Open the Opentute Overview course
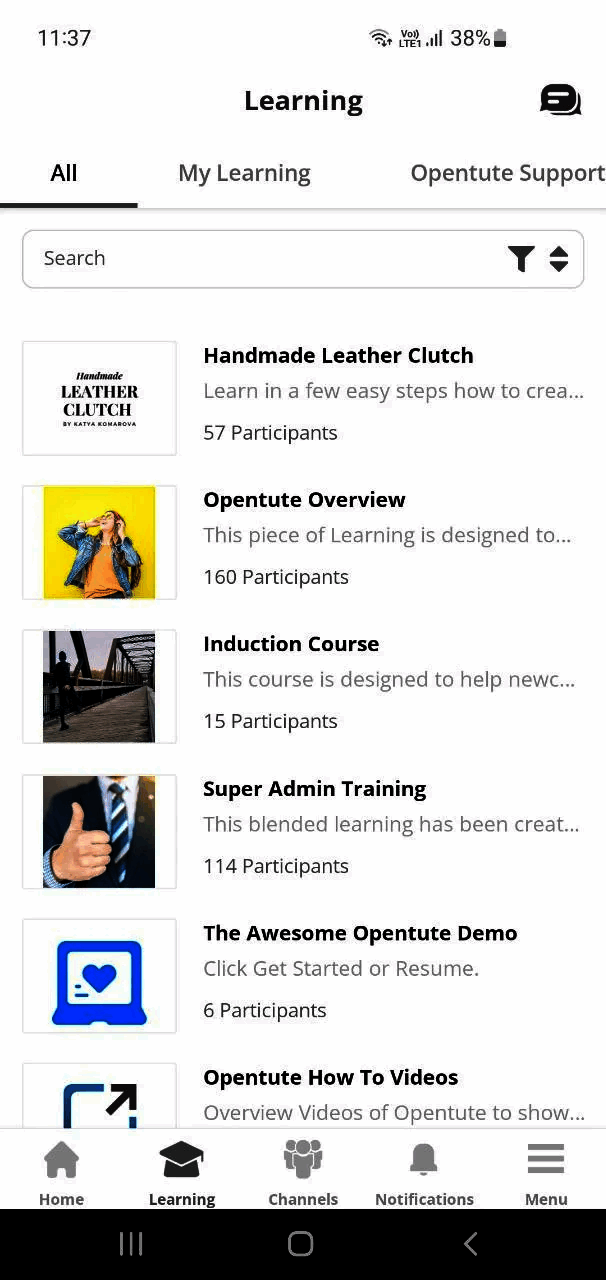The width and height of the screenshot is (606, 1280). [x=304, y=500]
